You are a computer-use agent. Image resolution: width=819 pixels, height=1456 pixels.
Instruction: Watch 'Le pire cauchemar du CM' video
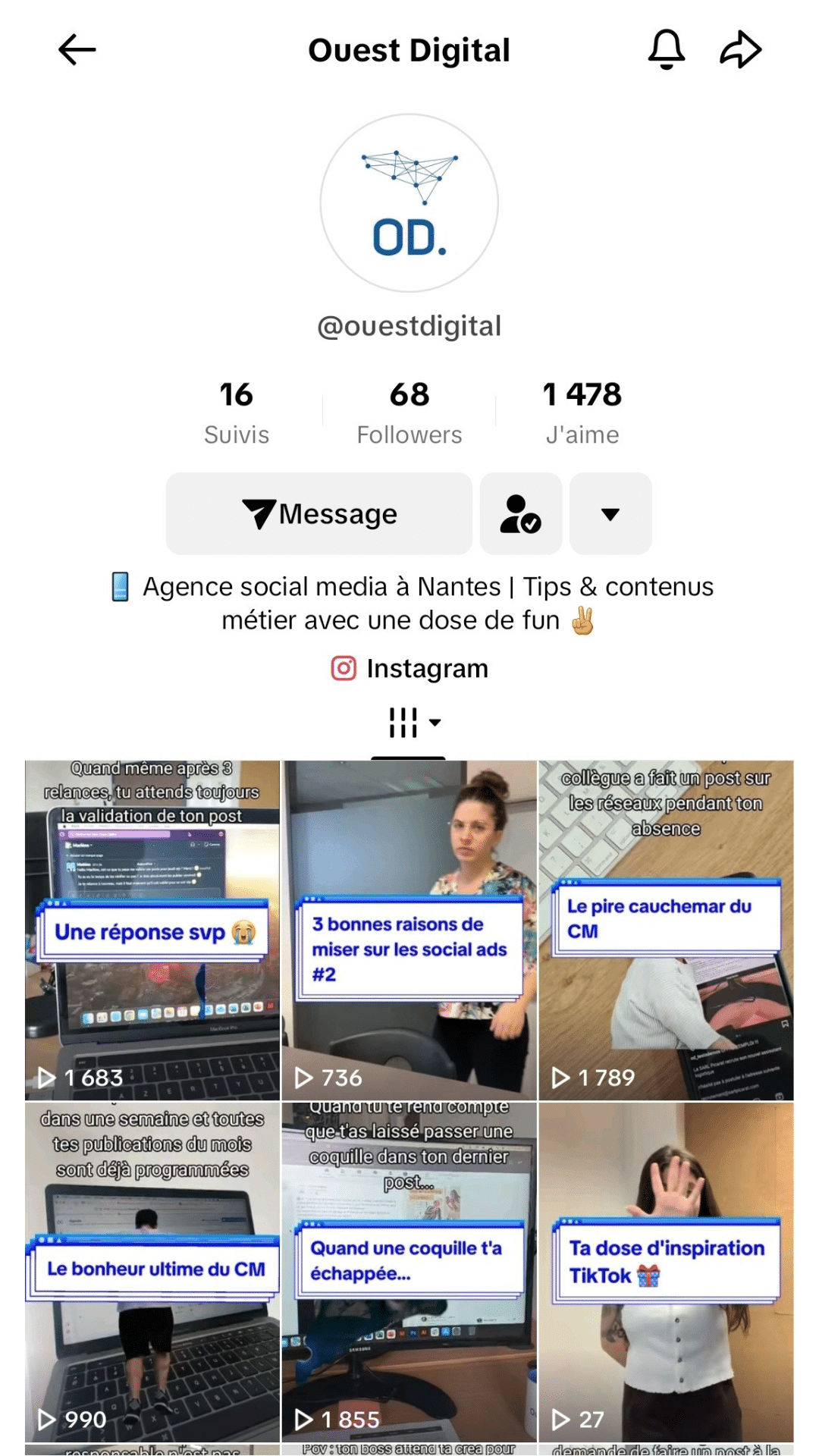point(666,930)
